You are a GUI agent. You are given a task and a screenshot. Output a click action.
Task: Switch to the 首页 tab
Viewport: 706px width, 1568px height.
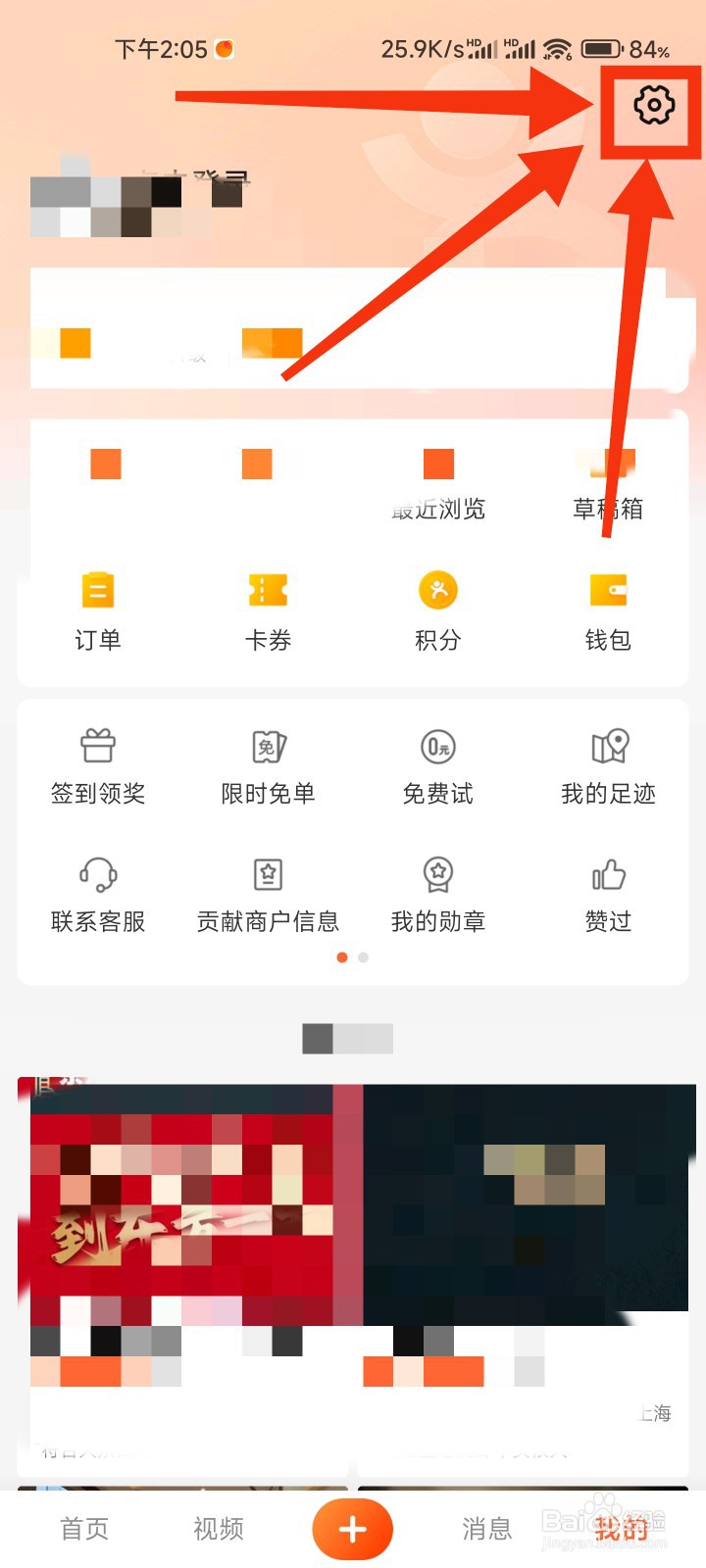tap(84, 1528)
